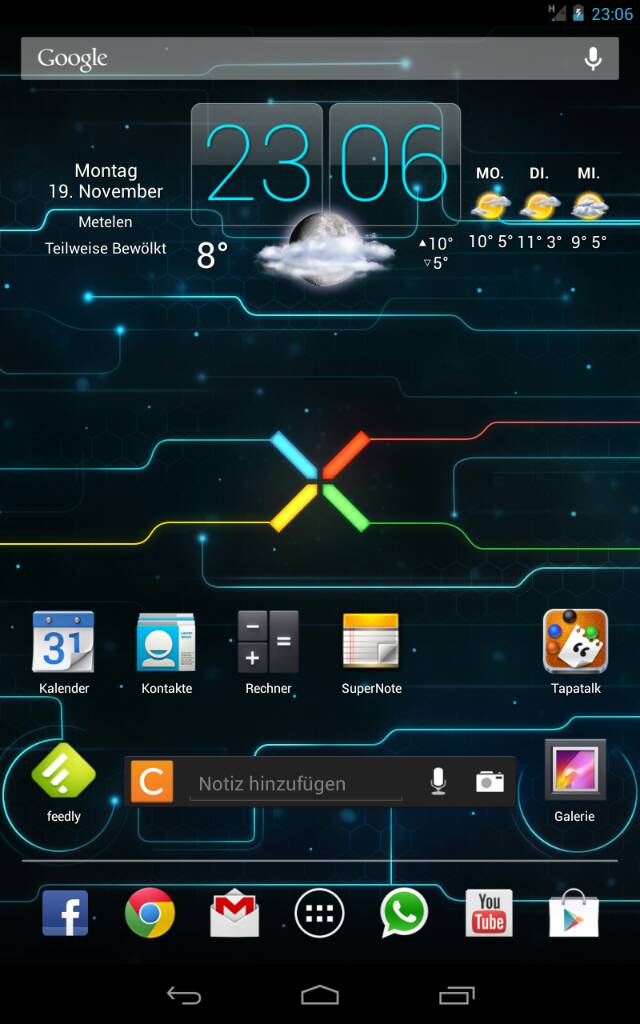Tap the recent apps button
Screen dimensions: 640x1024
pos(456,995)
